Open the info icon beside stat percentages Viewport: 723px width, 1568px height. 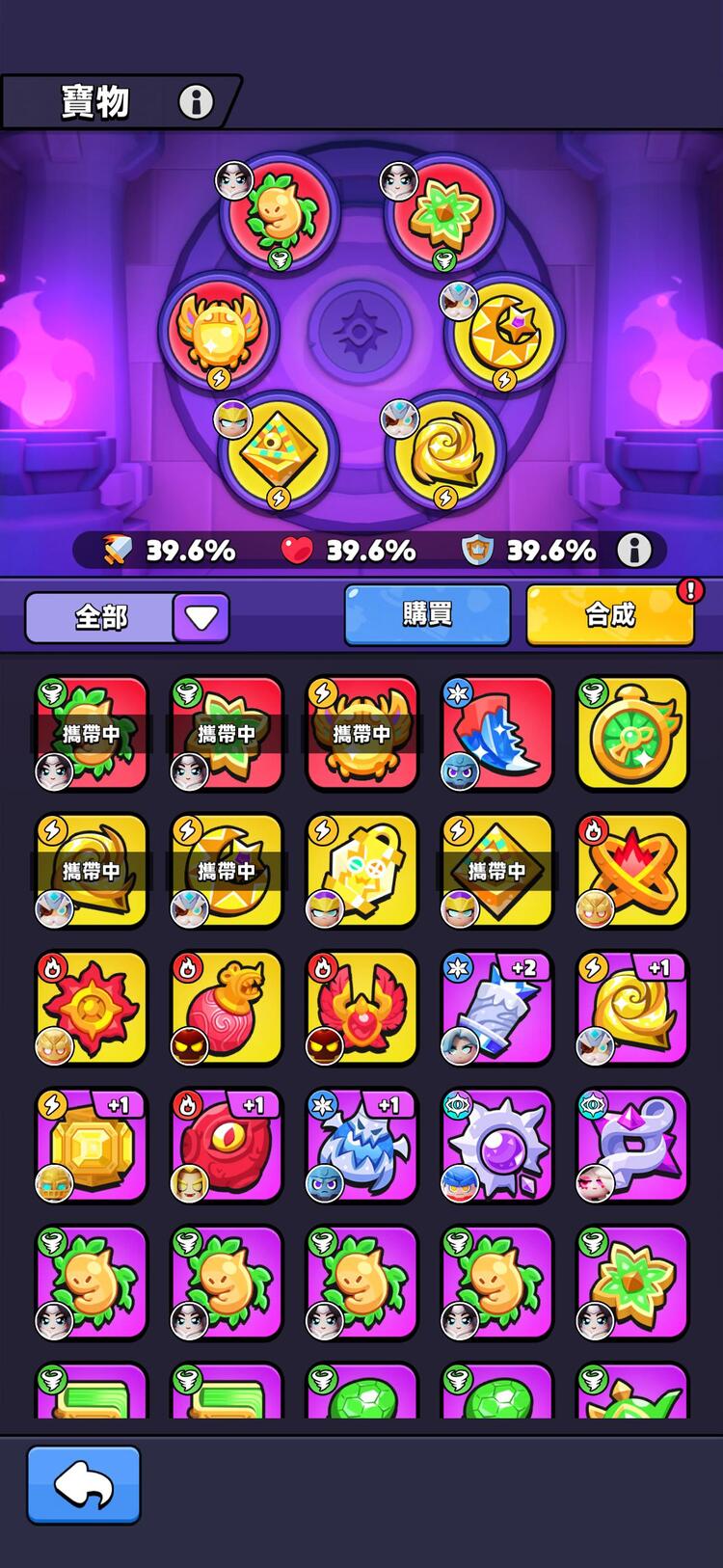(x=633, y=550)
